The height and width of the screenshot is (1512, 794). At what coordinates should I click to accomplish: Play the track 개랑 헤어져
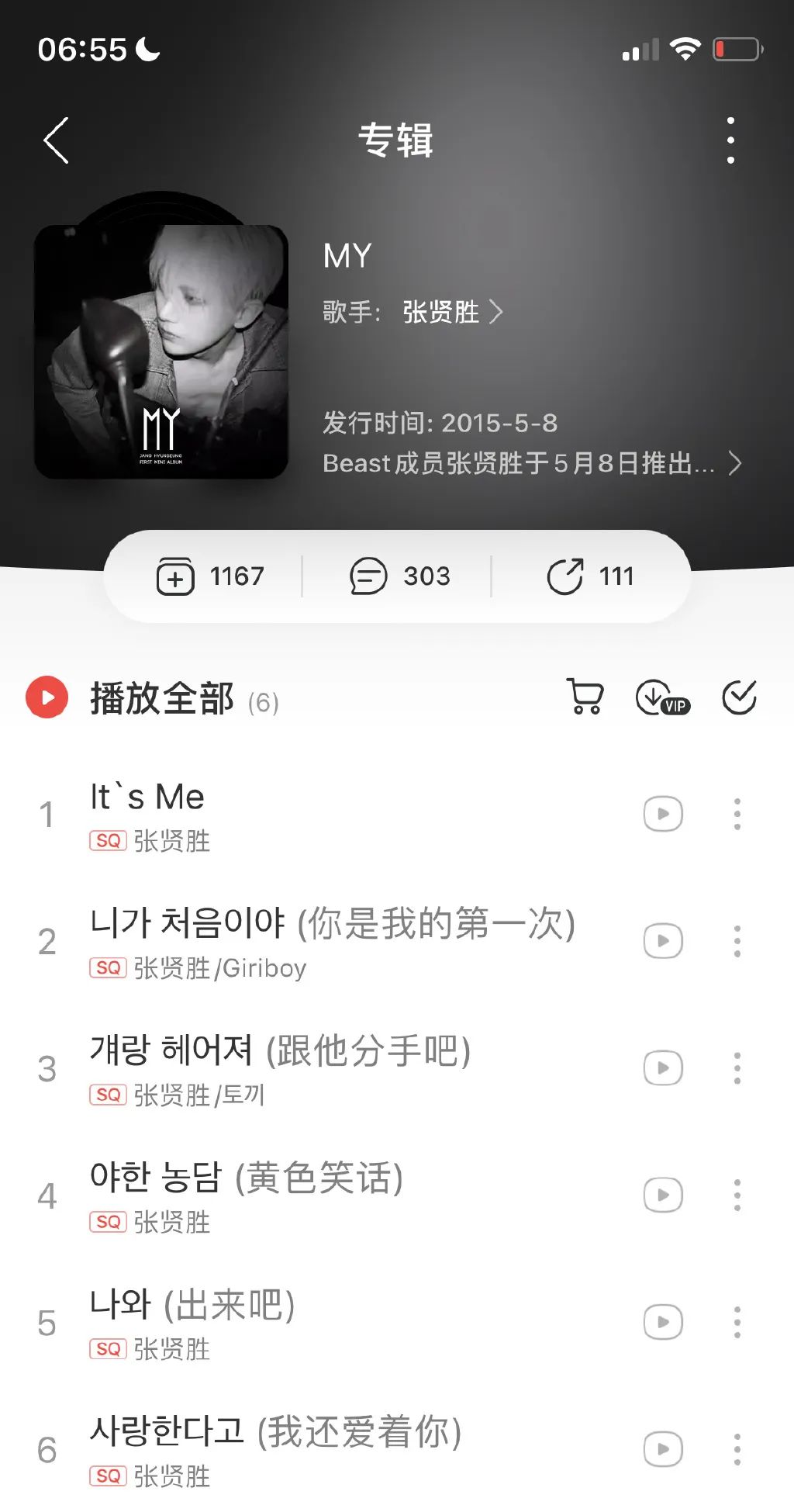tap(310, 1067)
